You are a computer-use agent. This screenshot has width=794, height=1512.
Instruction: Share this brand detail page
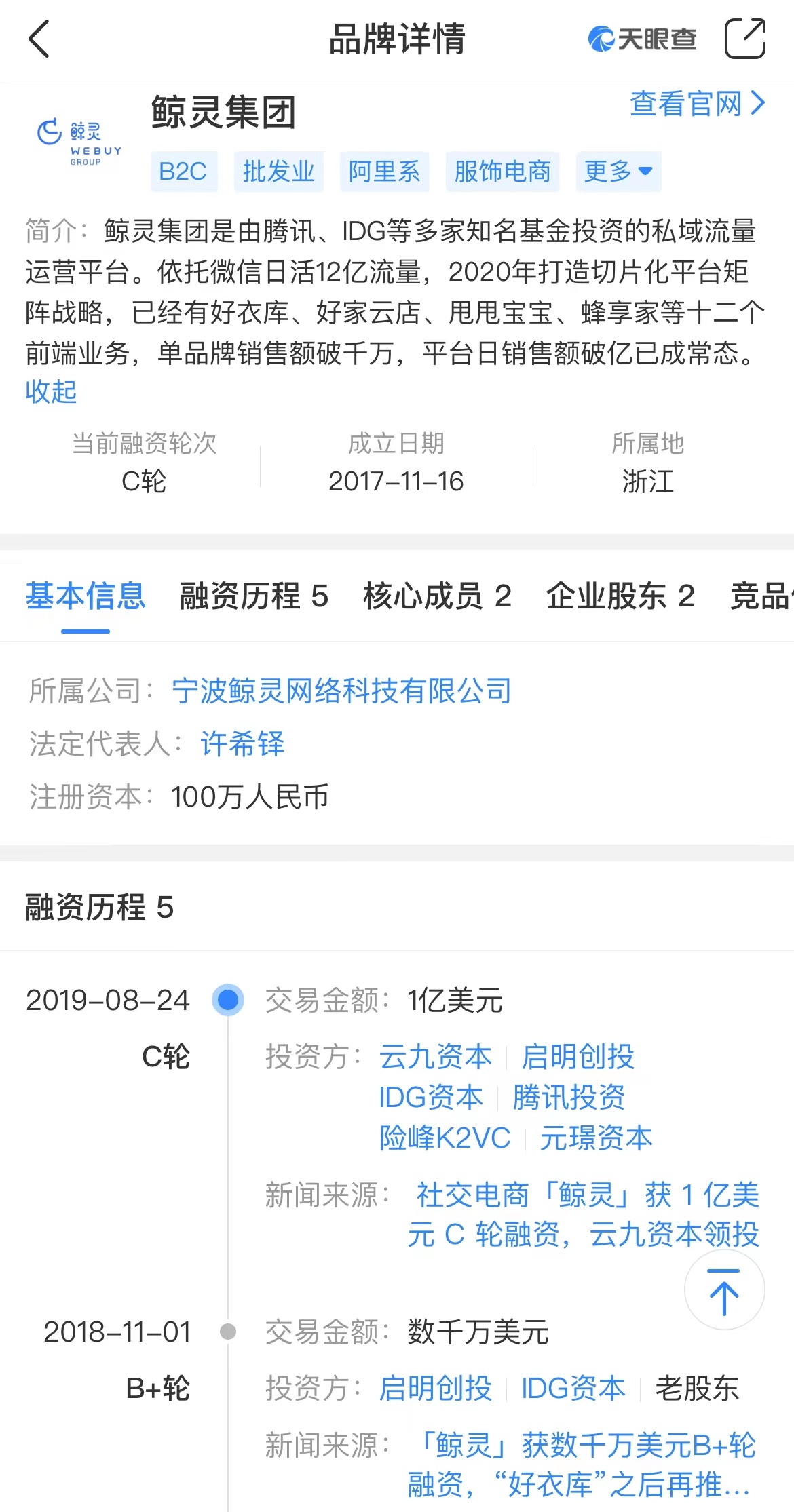[x=745, y=39]
